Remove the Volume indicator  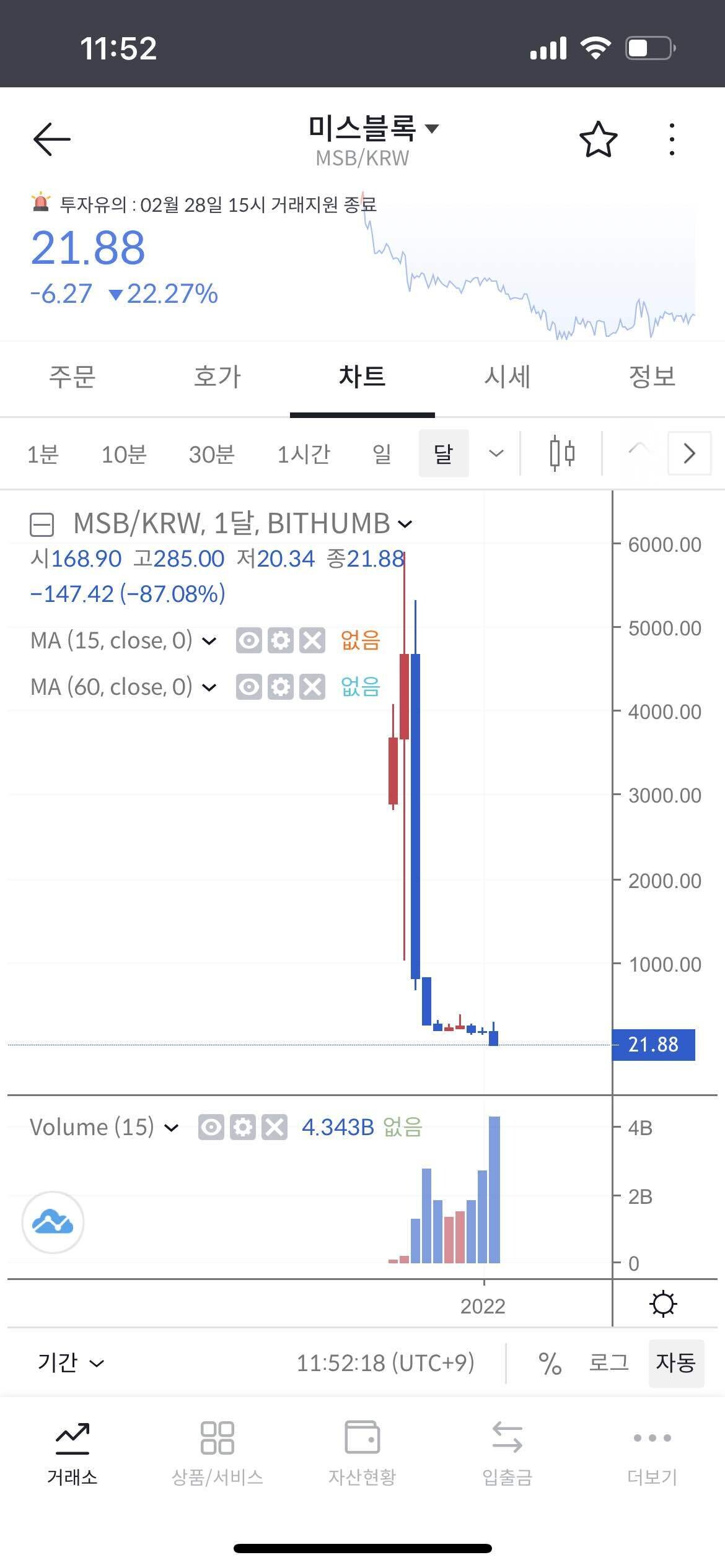pos(275,1127)
